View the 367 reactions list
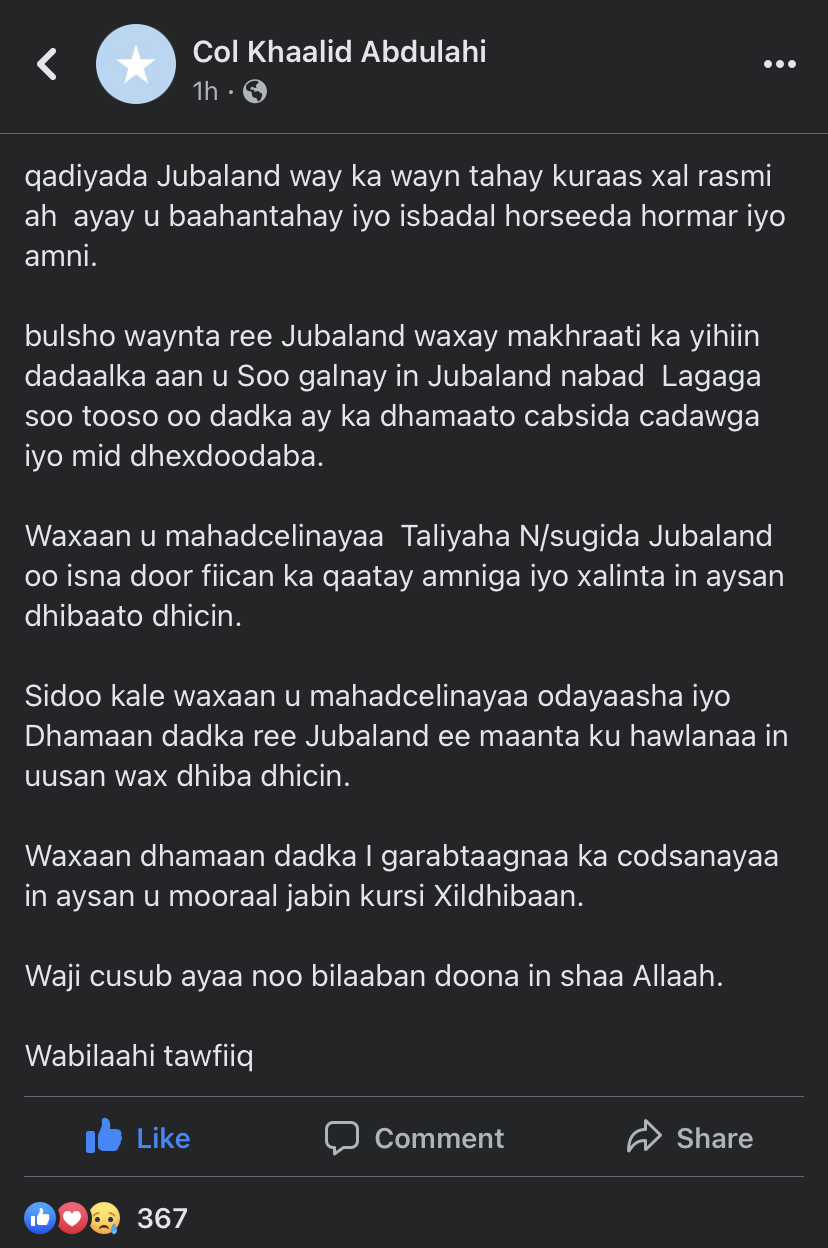 pyautogui.click(x=106, y=1217)
